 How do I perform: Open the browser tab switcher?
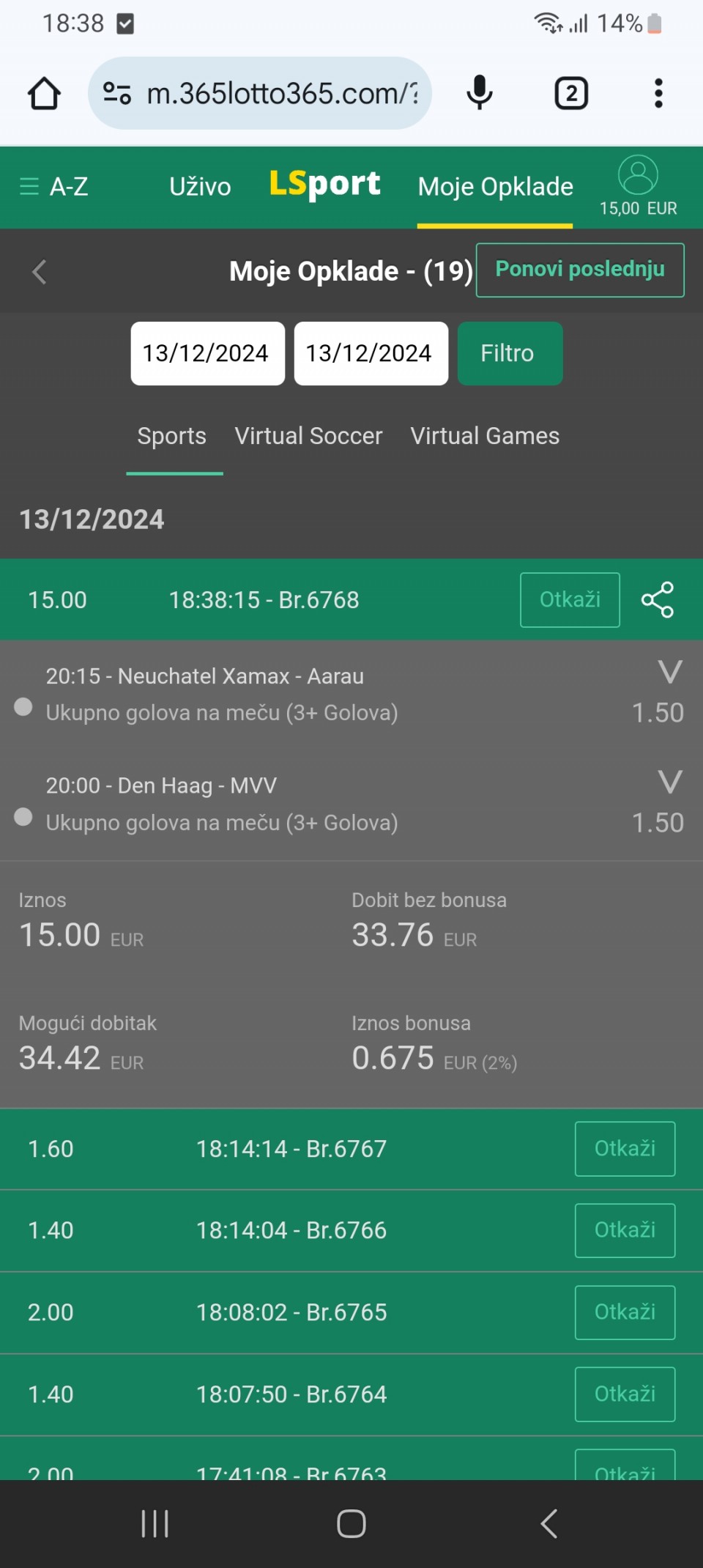pos(571,94)
